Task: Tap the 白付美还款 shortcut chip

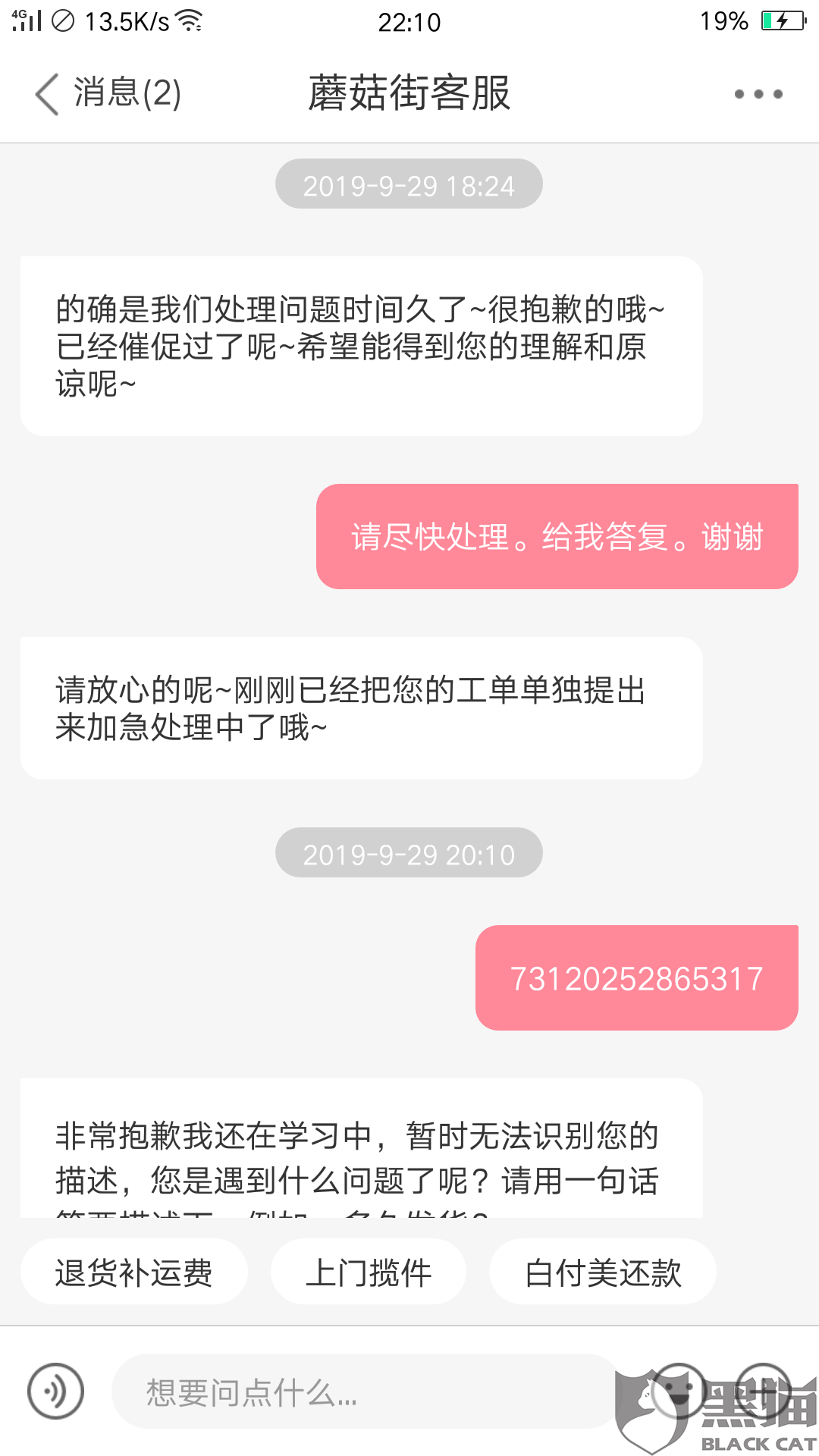Action: [x=603, y=1272]
